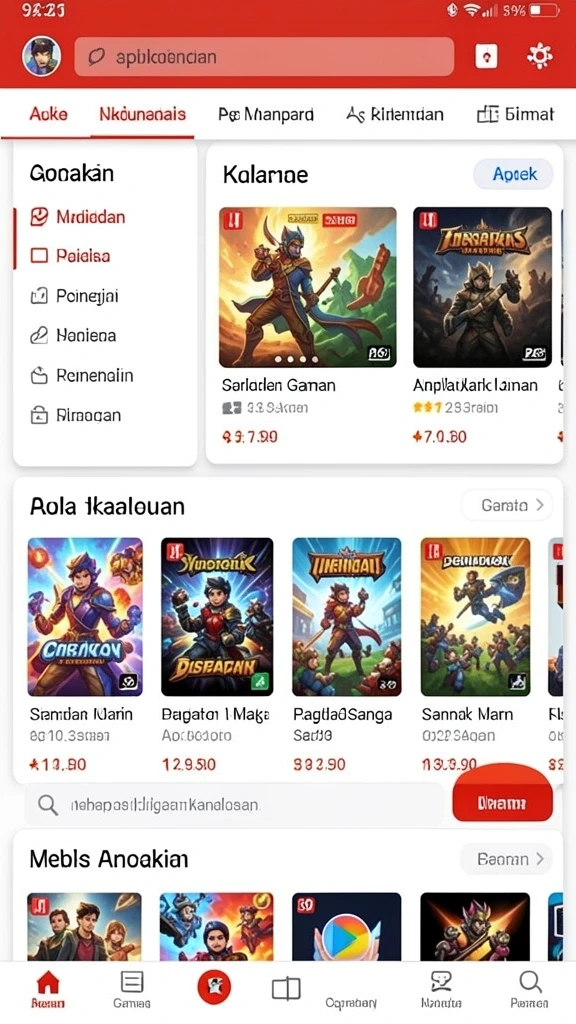Open the Games item in bottom navigation
The height and width of the screenshot is (1024, 576).
[132, 989]
